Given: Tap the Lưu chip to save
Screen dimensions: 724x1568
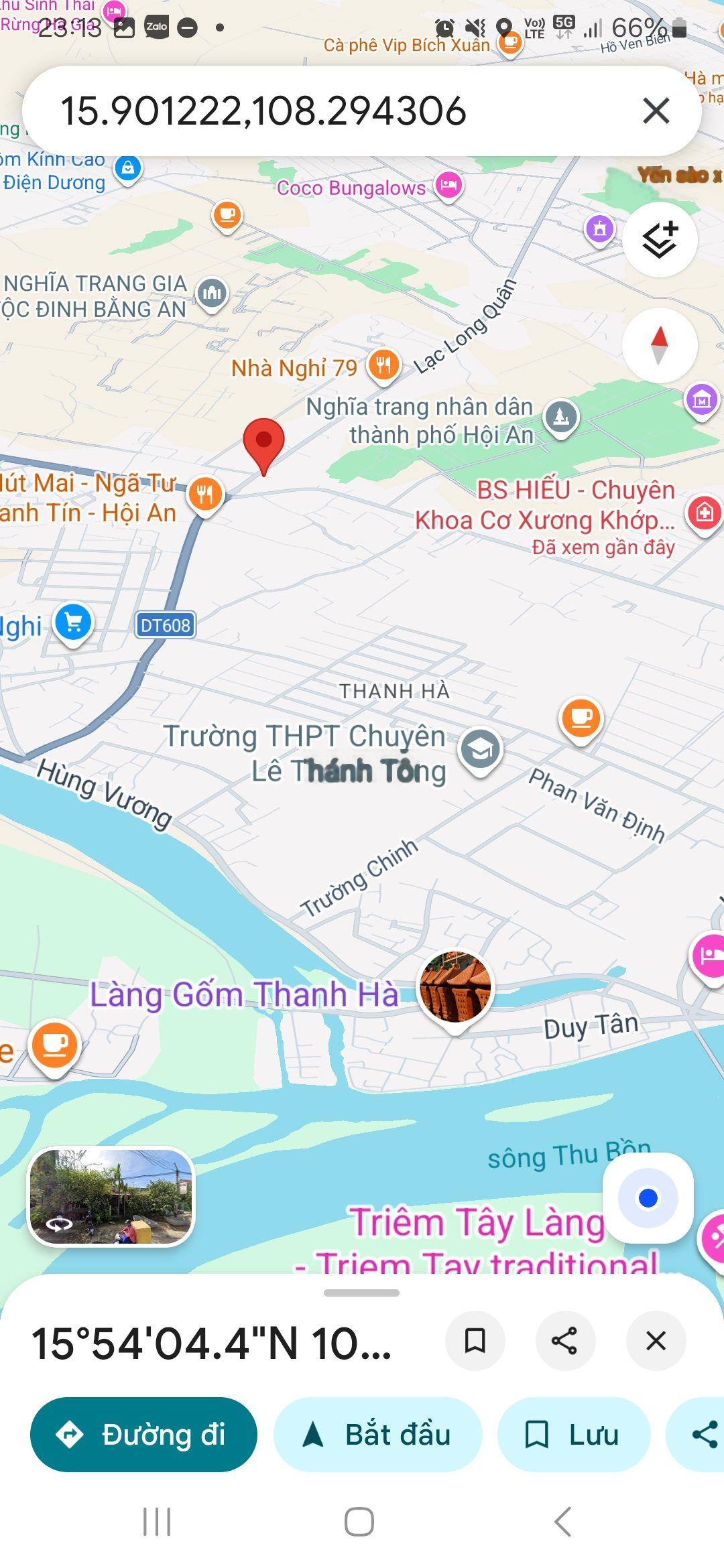Looking at the screenshot, I should coord(573,1435).
